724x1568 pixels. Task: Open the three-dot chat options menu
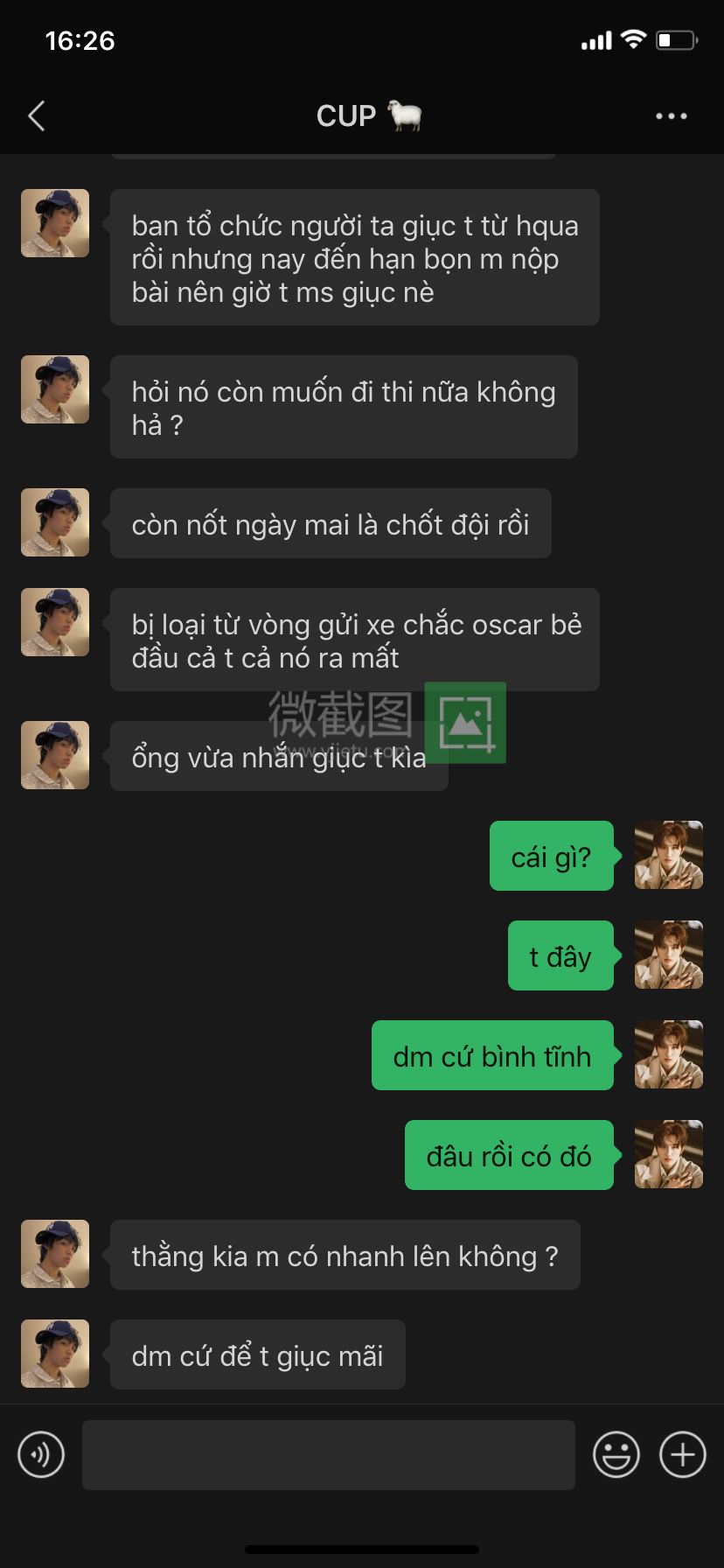pos(671,115)
